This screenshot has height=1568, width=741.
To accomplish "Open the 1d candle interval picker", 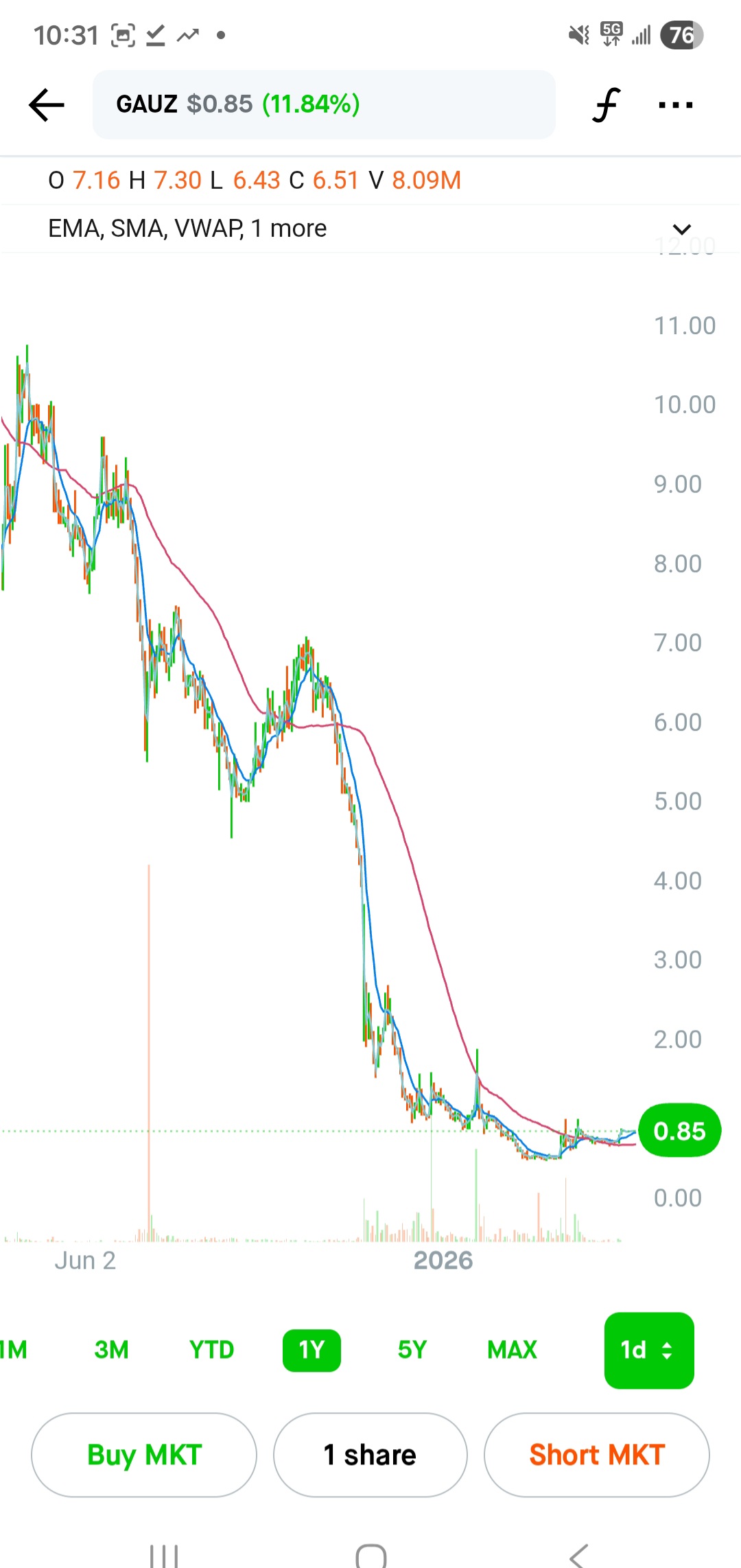I will pos(648,1350).
